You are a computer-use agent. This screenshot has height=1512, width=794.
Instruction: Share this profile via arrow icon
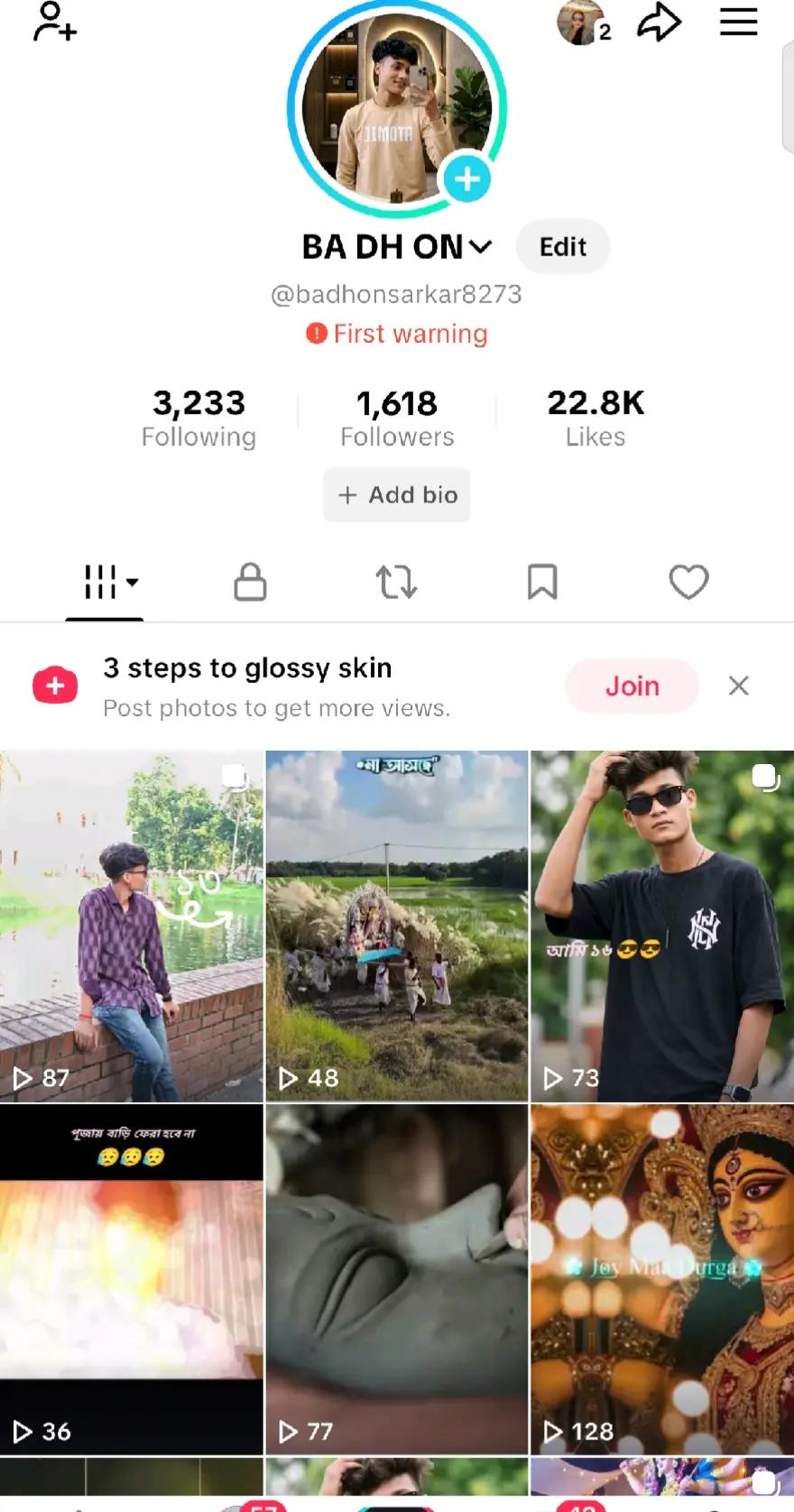point(660,22)
